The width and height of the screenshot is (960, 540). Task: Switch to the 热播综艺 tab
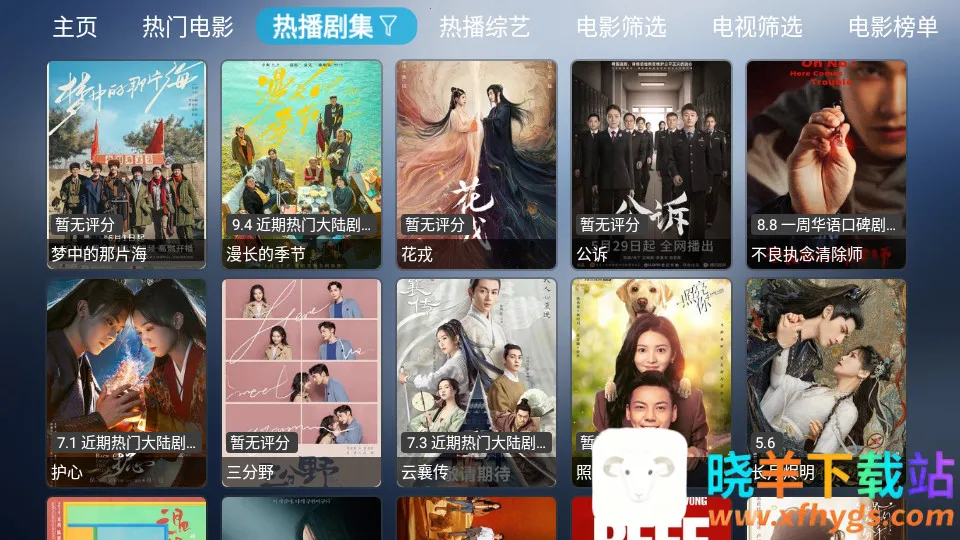click(484, 27)
